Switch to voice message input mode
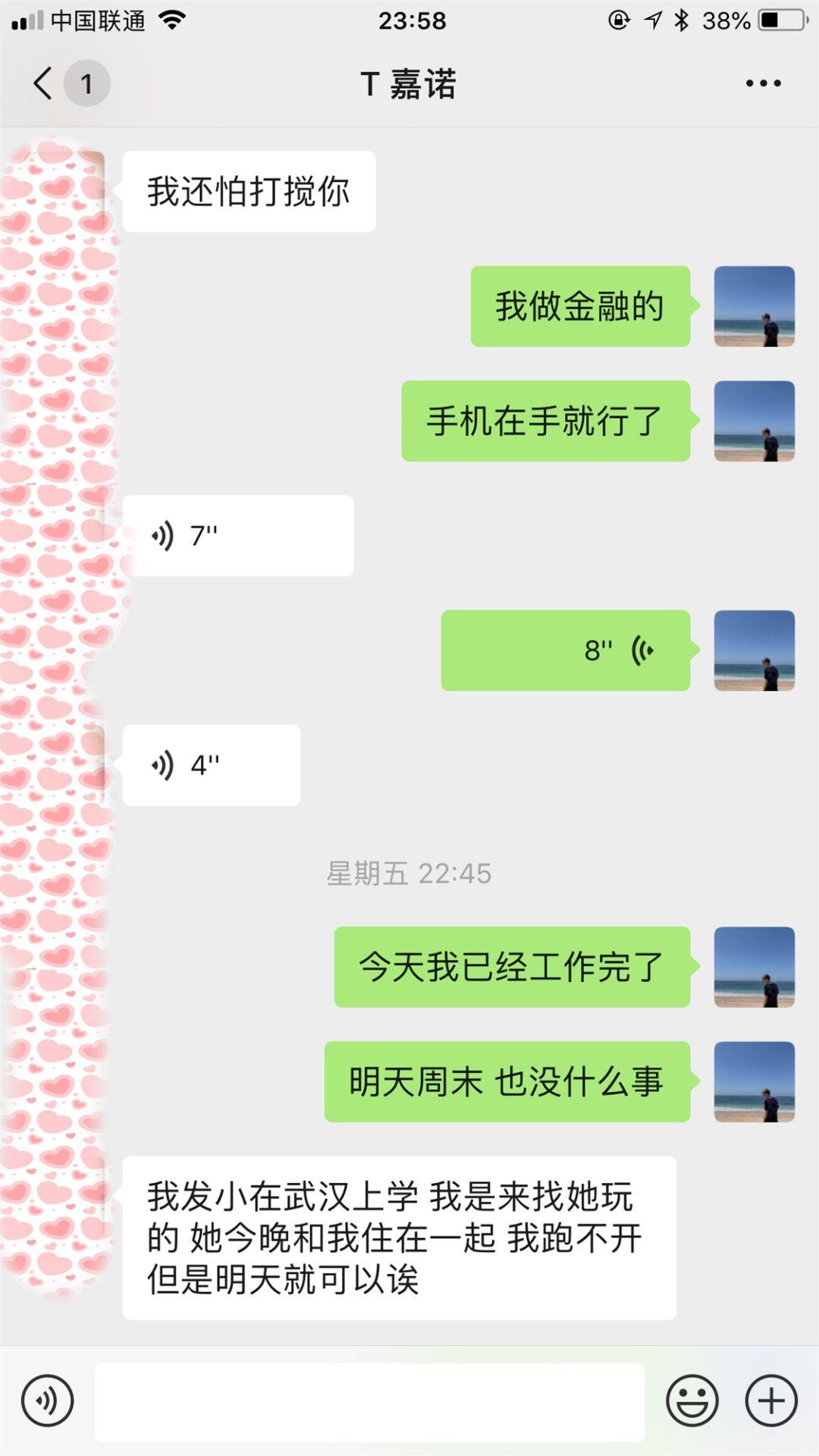Screen dimensions: 819x1456 pyautogui.click(x=47, y=1399)
